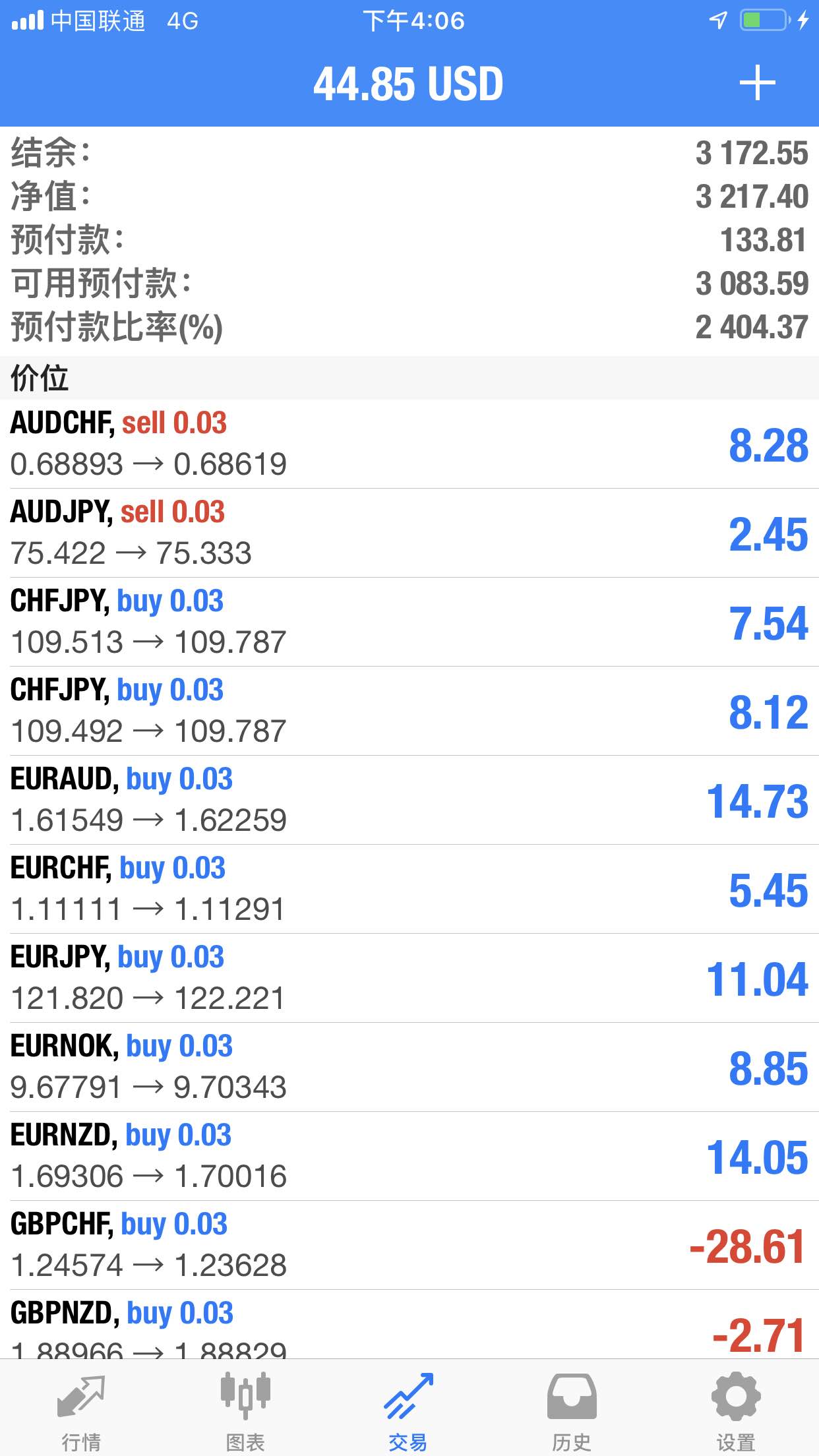The width and height of the screenshot is (819, 1456).
Task: Open the AUDJPY sell 0.03 position
Action: [409, 533]
